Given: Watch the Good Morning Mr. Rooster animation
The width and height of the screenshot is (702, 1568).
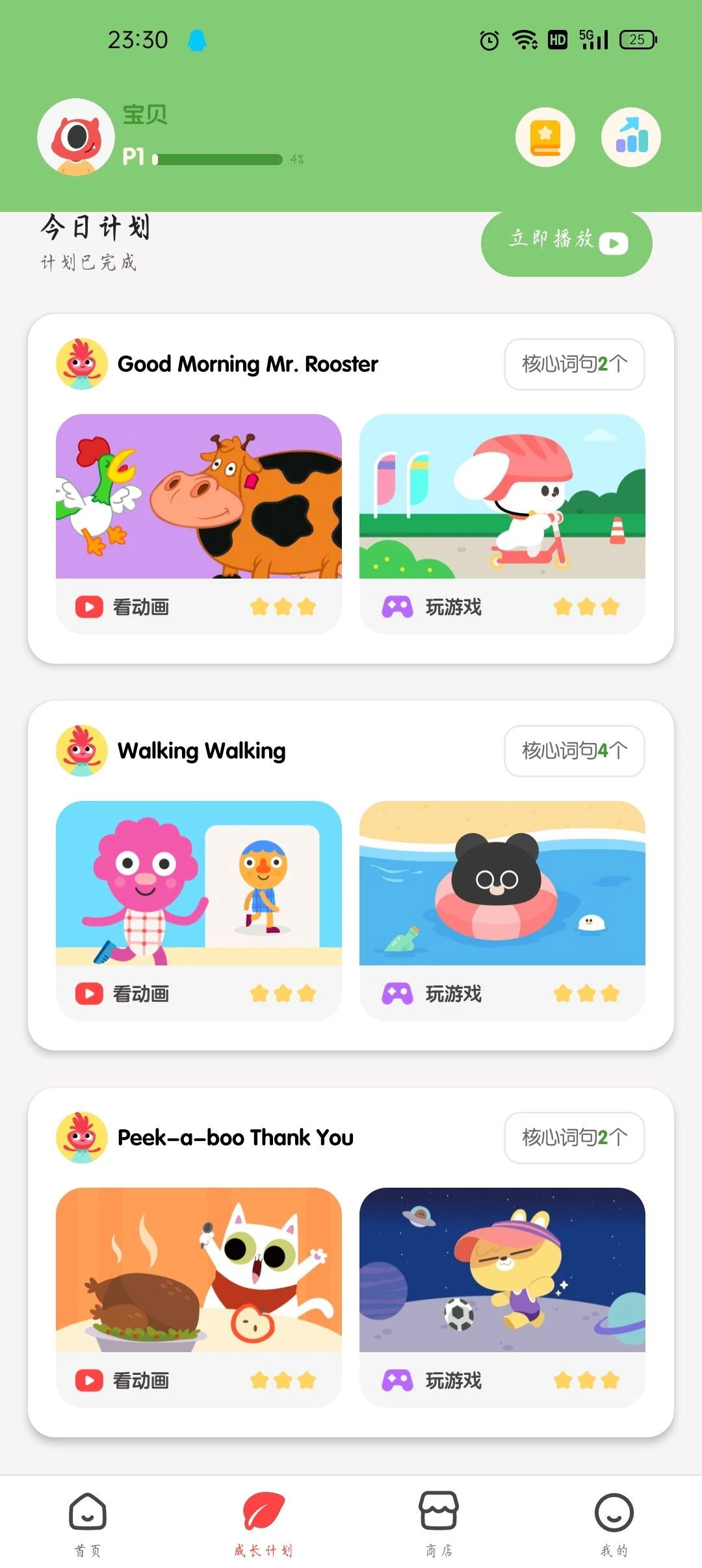Looking at the screenshot, I should point(198,523).
